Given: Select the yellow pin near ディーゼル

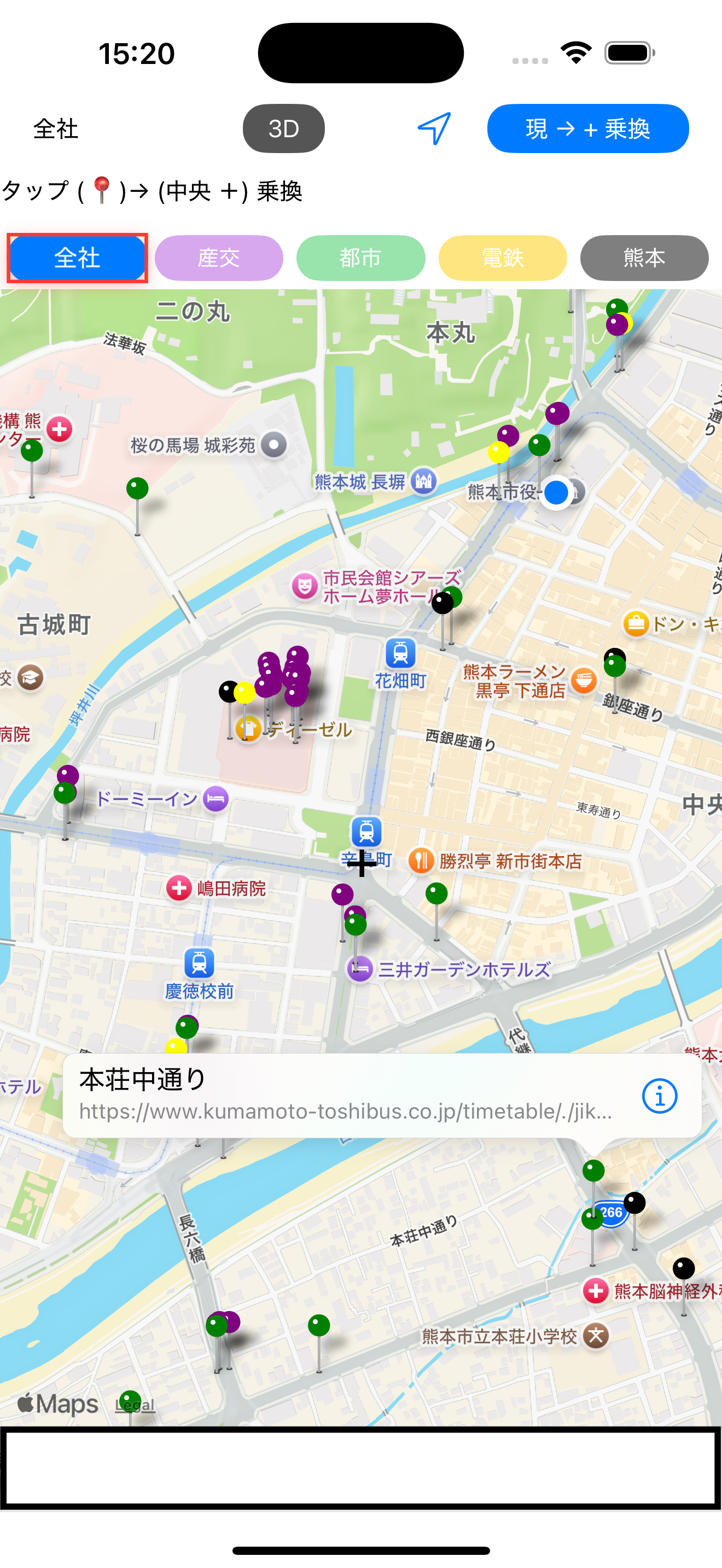Looking at the screenshot, I should coord(244,691).
